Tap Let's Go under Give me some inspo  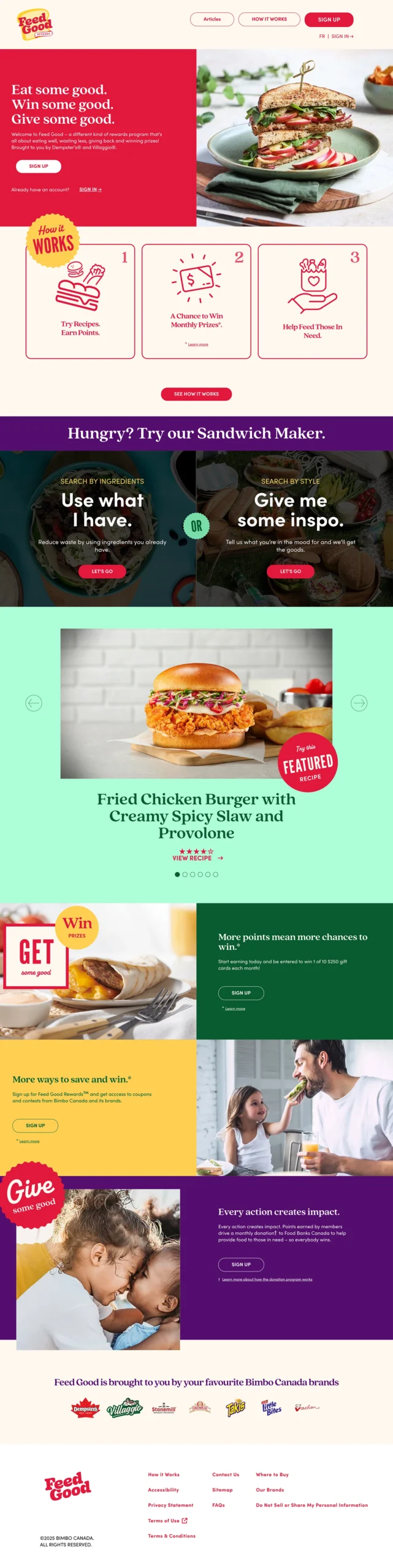(x=291, y=571)
